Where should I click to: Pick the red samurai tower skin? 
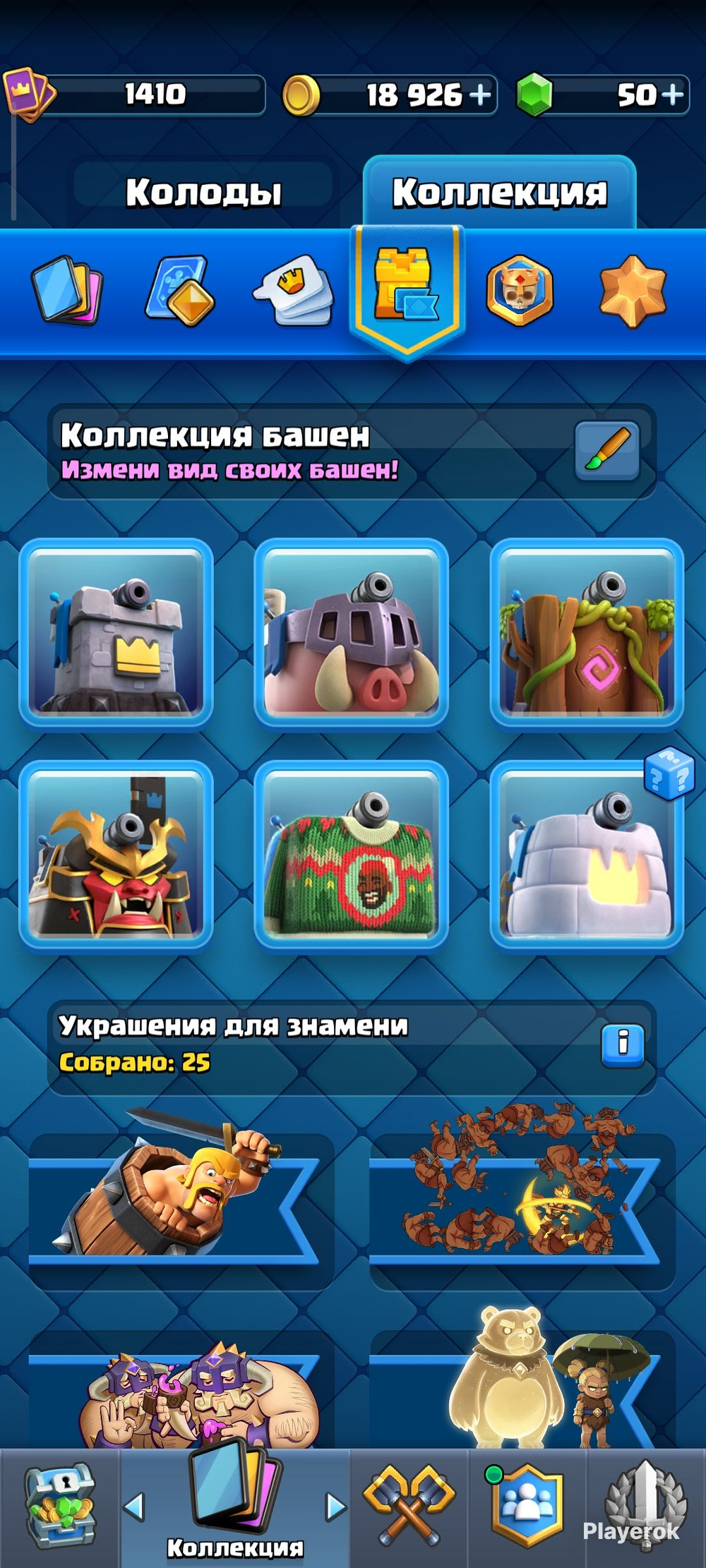(116, 855)
